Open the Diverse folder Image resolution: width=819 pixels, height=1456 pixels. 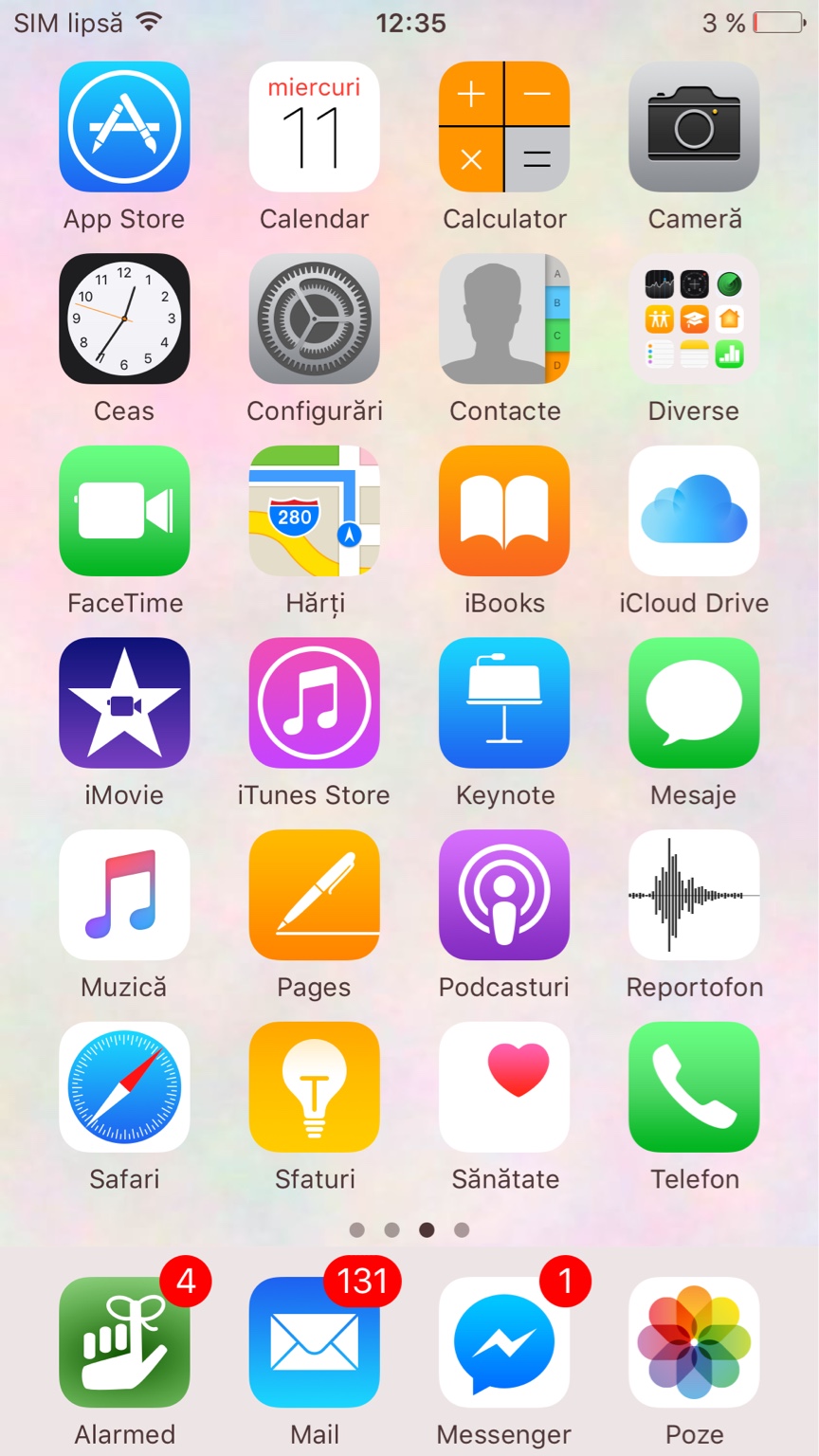[x=694, y=318]
